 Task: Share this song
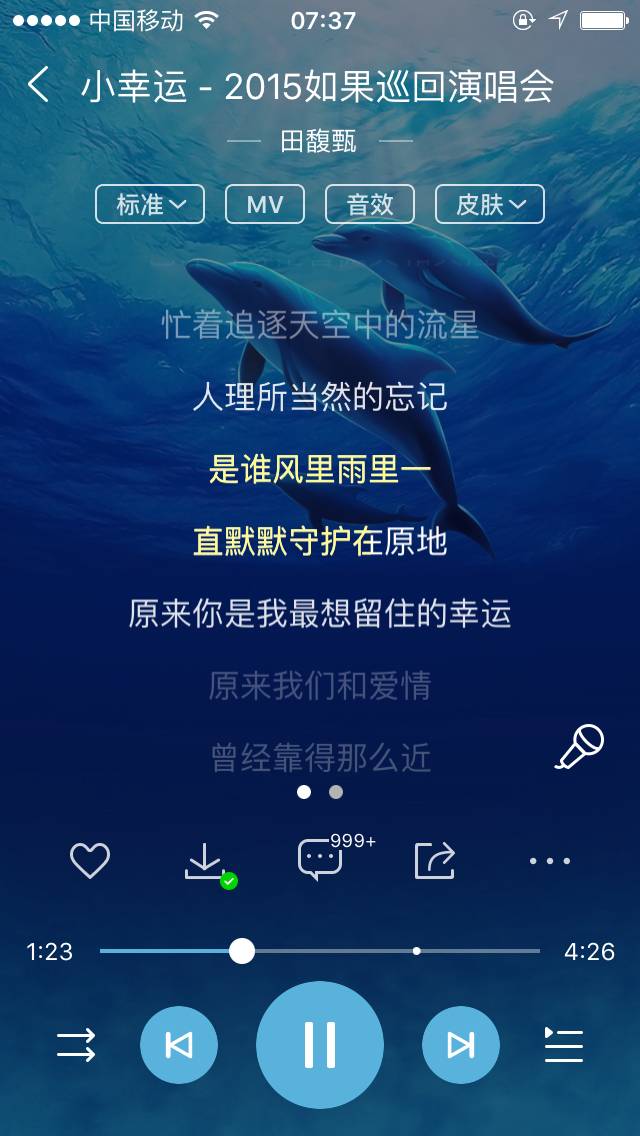[435, 860]
